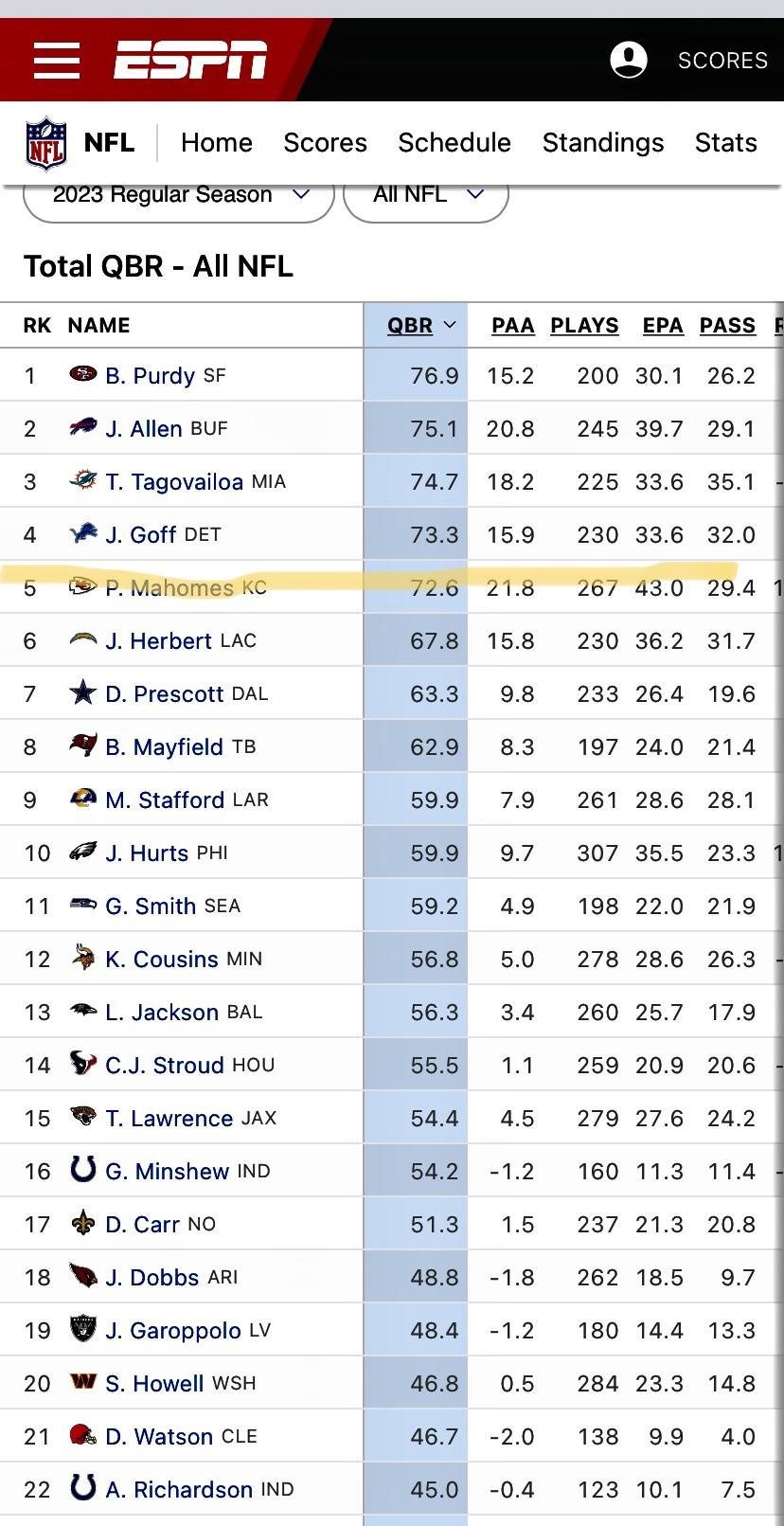784x1526 pixels.
Task: Open J. Allen's player page
Action: click(x=144, y=428)
